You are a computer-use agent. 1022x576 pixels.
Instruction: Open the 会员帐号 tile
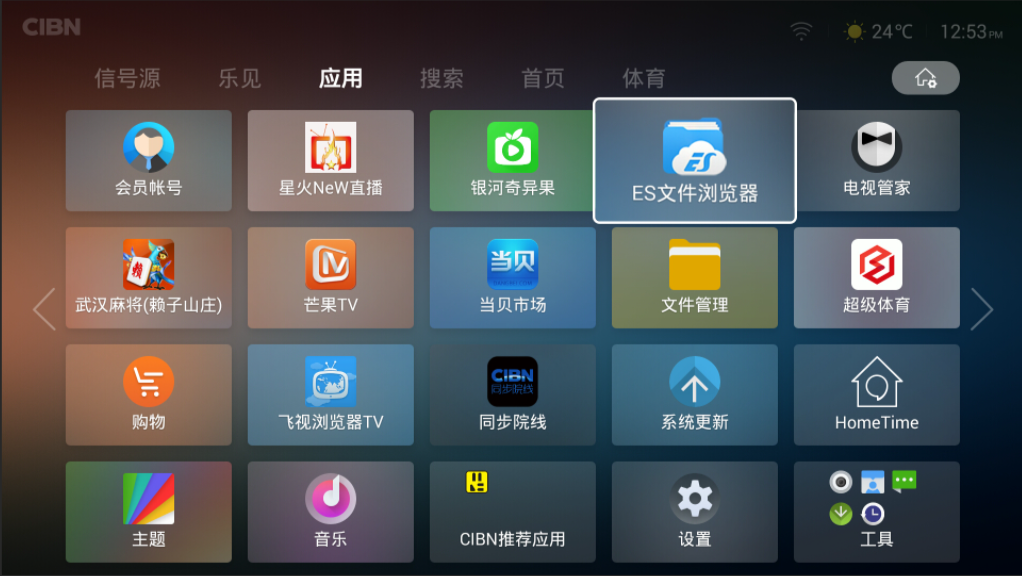(149, 160)
